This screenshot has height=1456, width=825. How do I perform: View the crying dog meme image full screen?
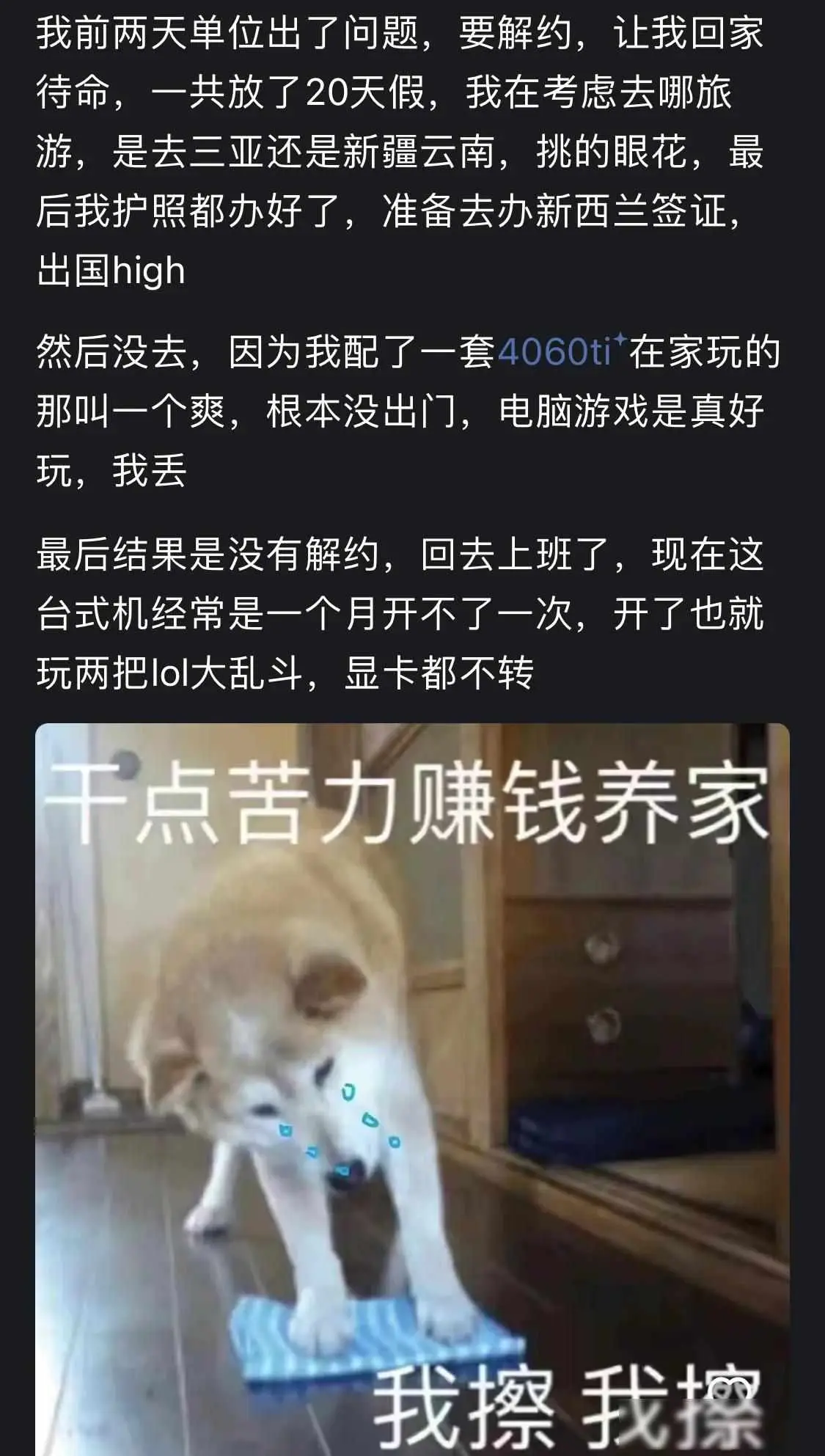412,1086
